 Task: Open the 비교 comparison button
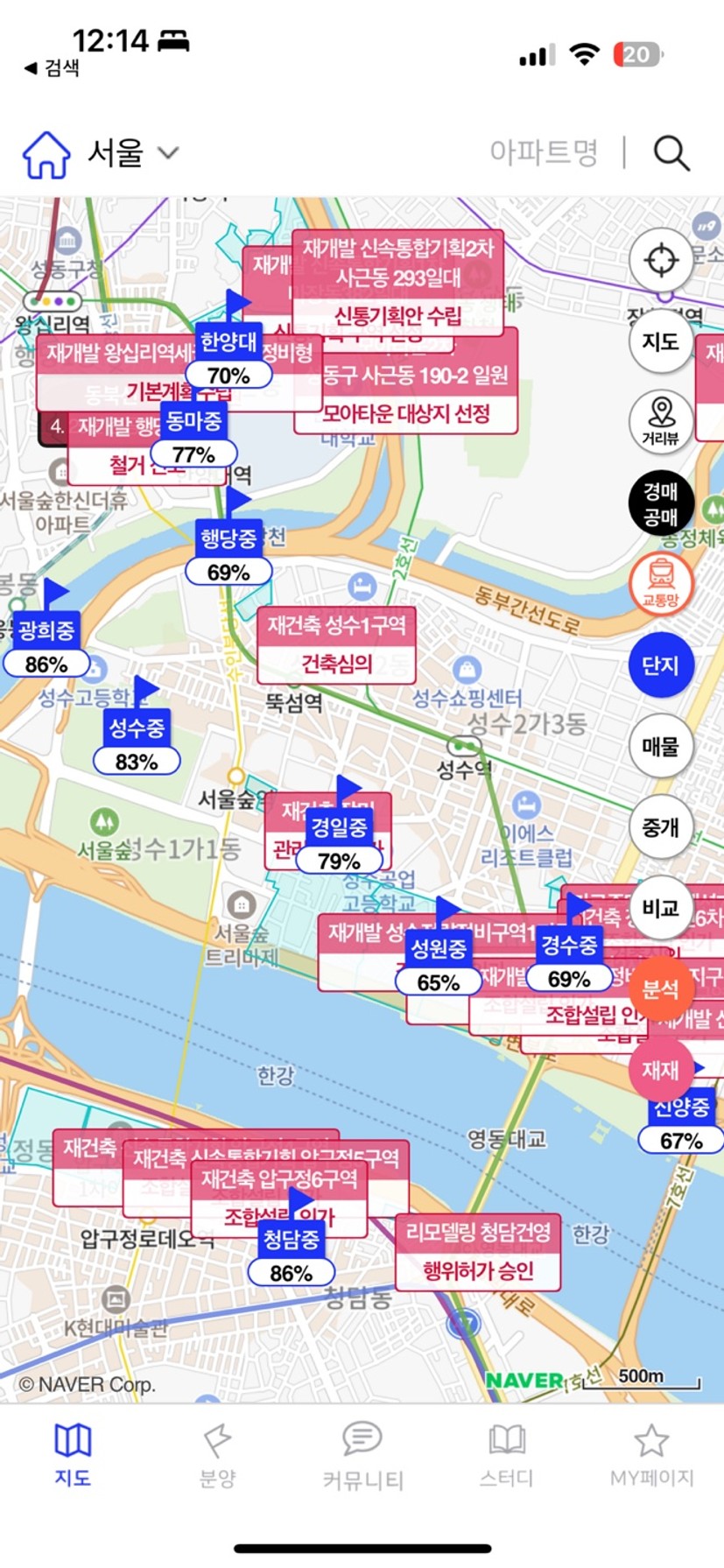pos(661,908)
